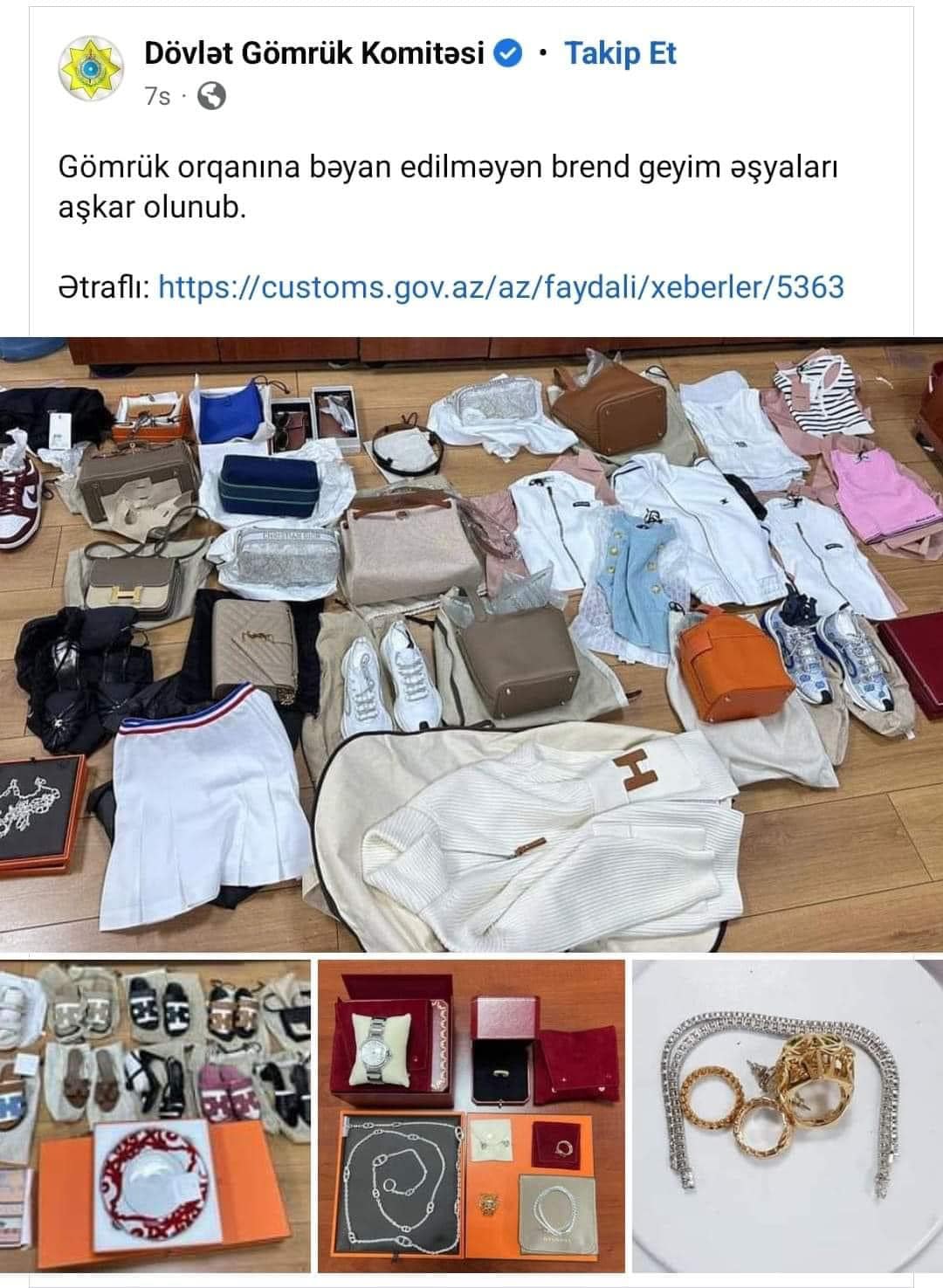Open the Dövlət Gömrük Komitəsi page name
Image resolution: width=943 pixels, height=1288 pixels.
pyautogui.click(x=314, y=54)
